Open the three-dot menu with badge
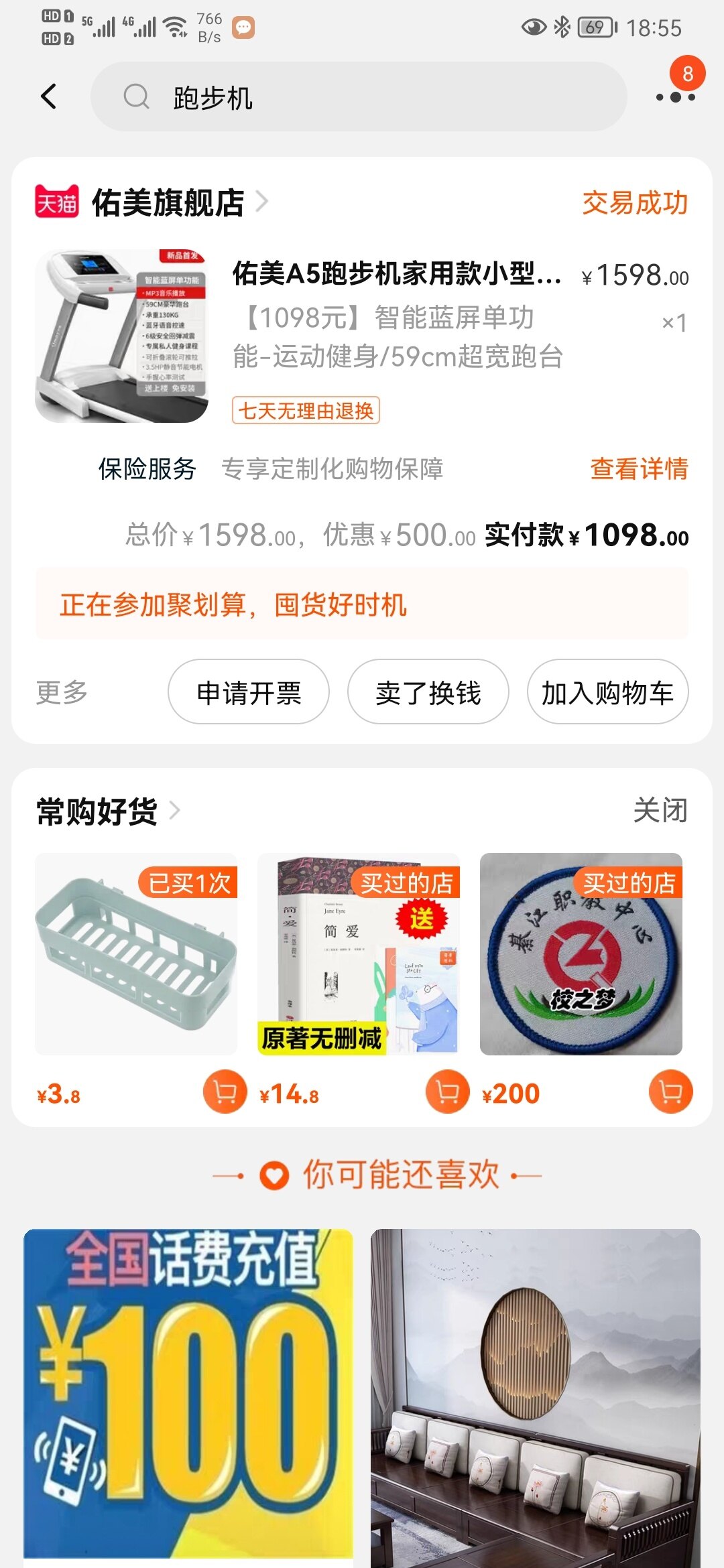The height and width of the screenshot is (1568, 724). pos(675,96)
